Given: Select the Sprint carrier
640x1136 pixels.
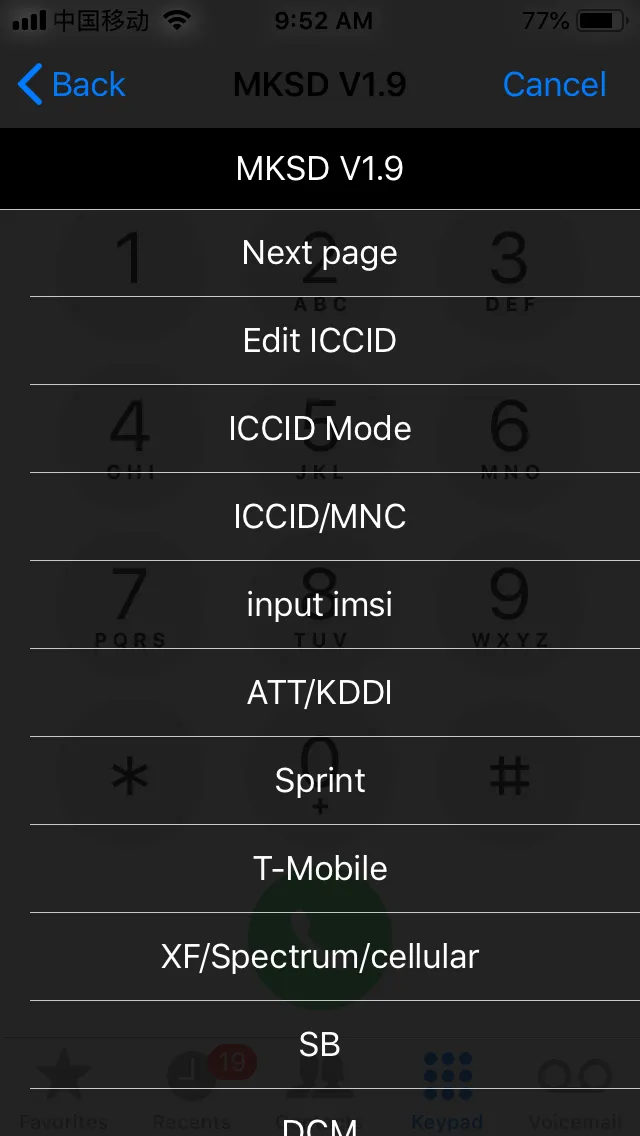Looking at the screenshot, I should click(320, 780).
